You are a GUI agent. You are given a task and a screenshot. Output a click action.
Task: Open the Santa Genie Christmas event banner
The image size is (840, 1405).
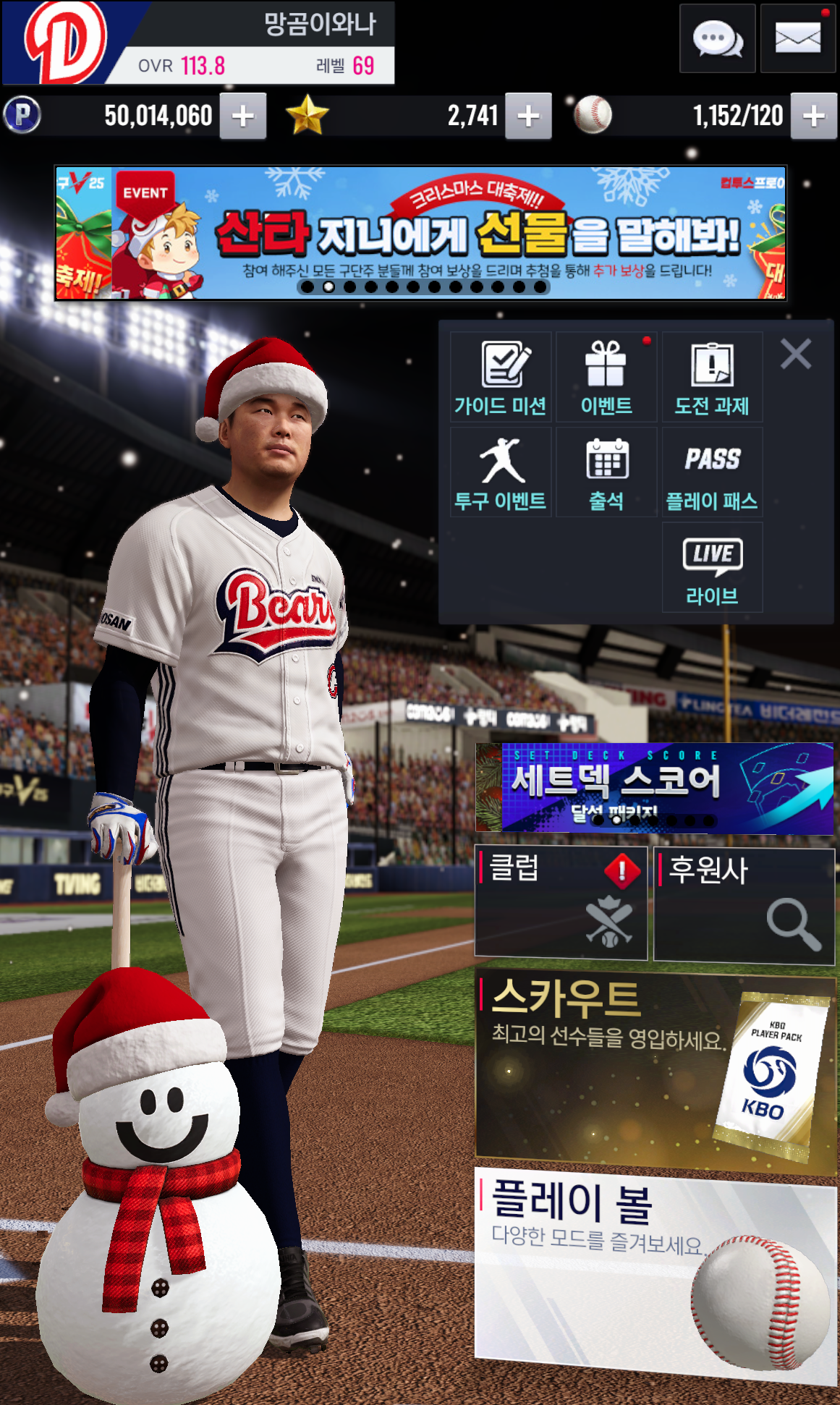420,233
